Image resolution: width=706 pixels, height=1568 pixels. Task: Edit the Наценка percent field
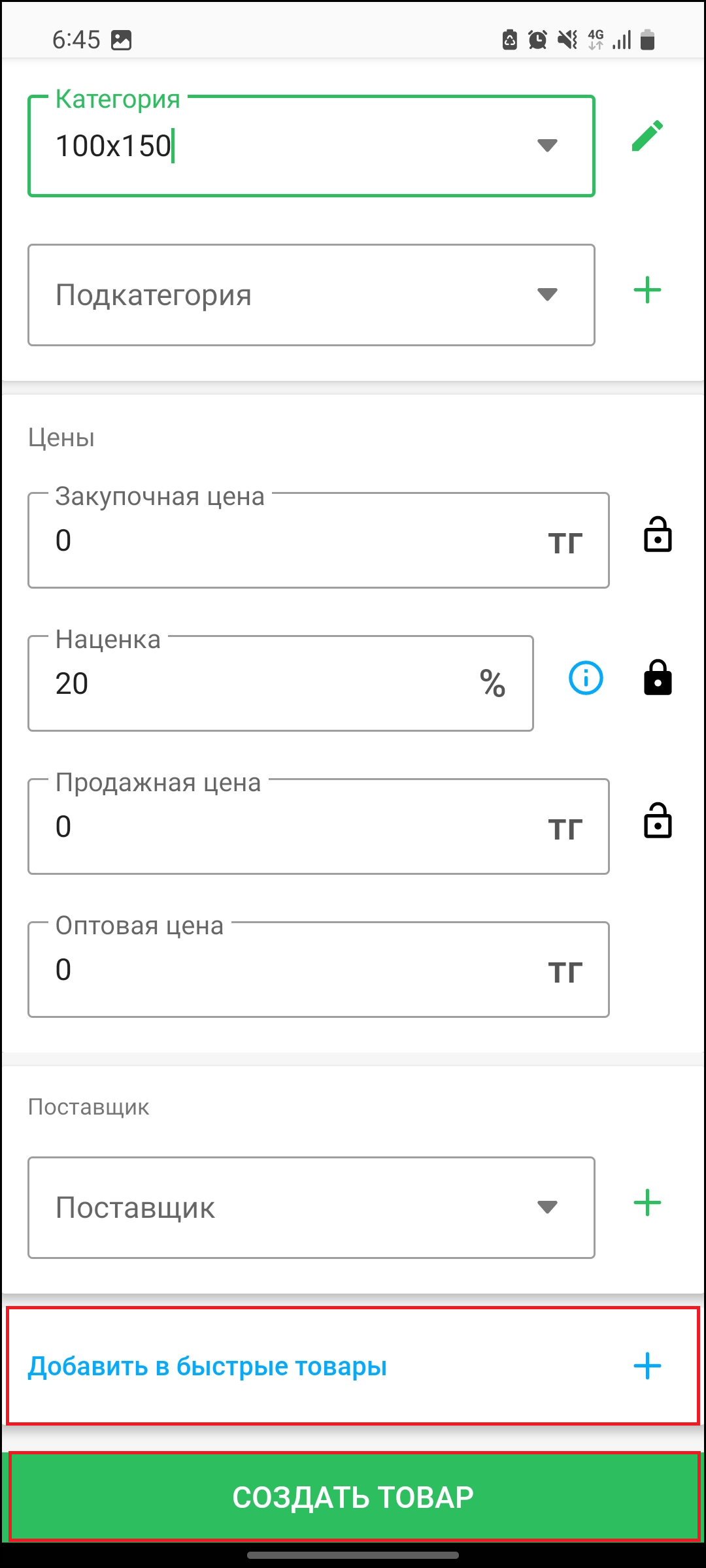[280, 683]
